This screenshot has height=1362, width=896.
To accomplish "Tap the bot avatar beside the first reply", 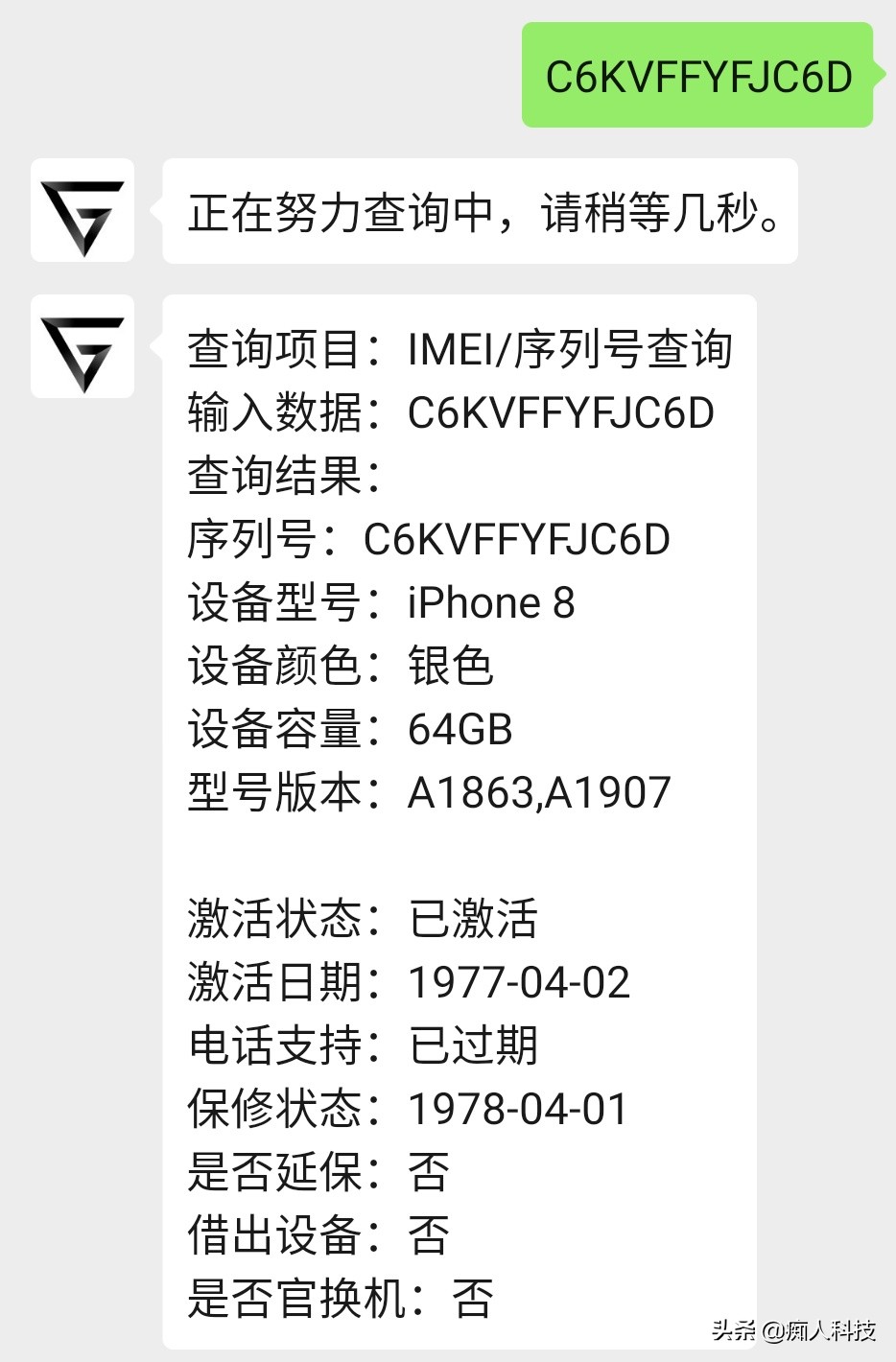I will pos(82,210).
